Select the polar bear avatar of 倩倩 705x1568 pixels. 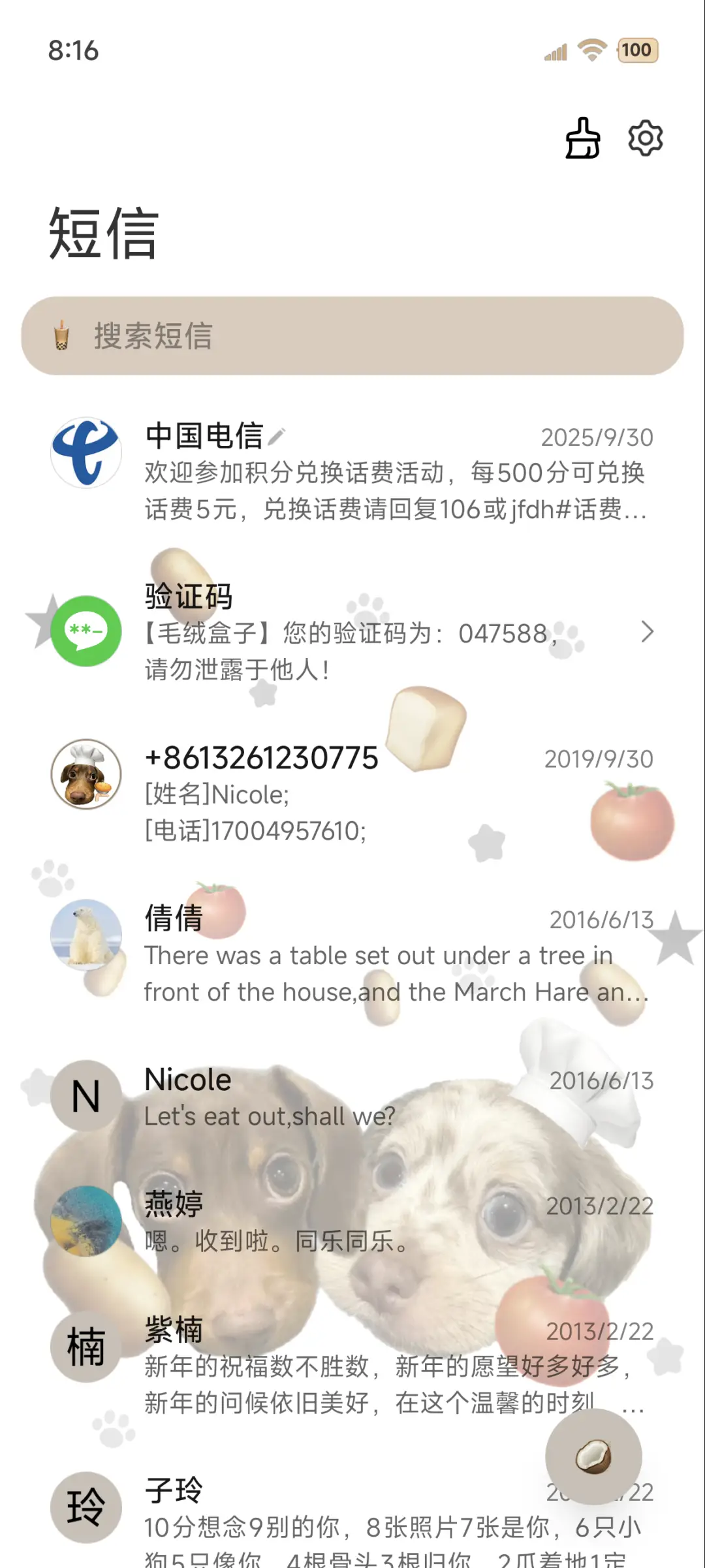click(86, 935)
